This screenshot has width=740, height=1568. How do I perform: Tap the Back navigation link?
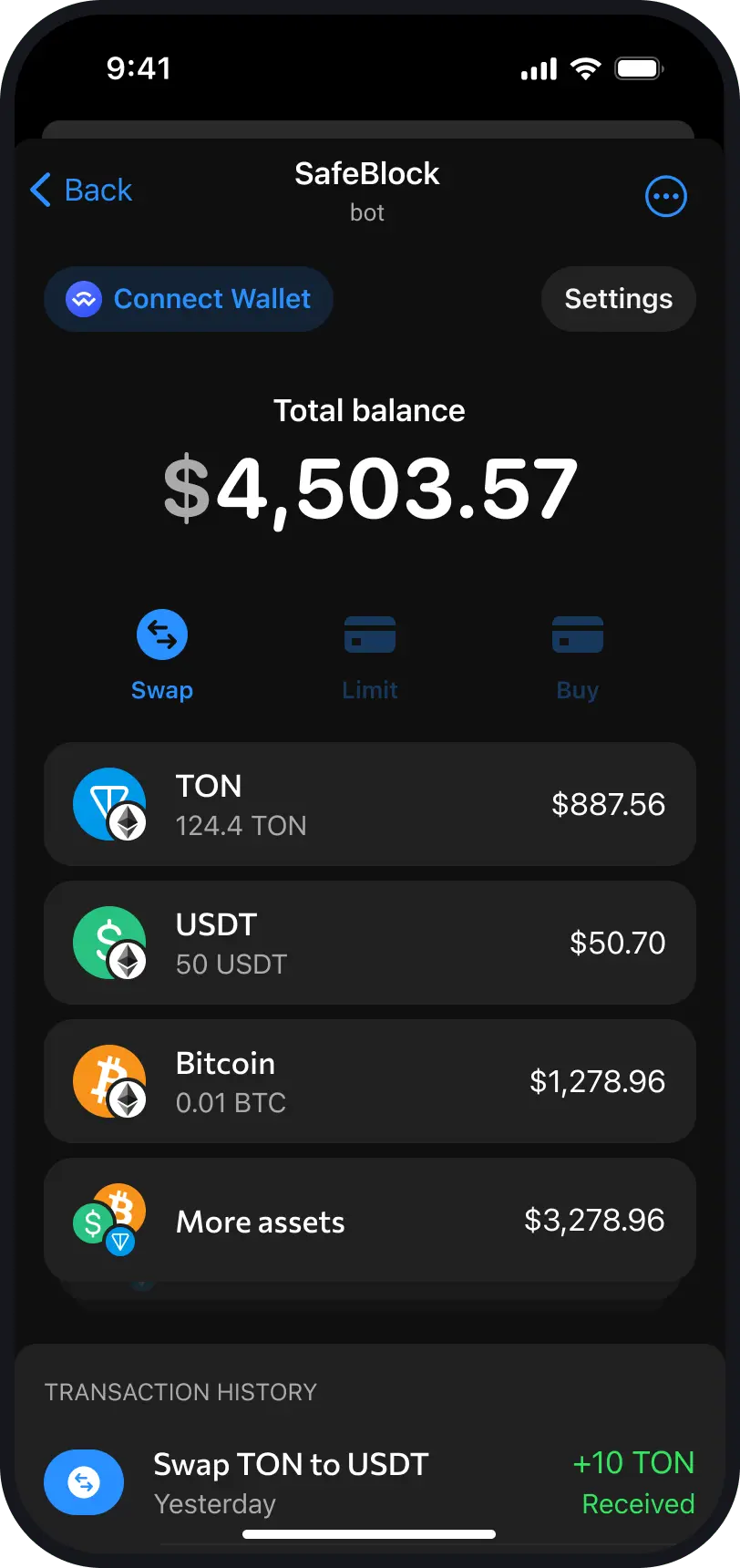point(82,190)
